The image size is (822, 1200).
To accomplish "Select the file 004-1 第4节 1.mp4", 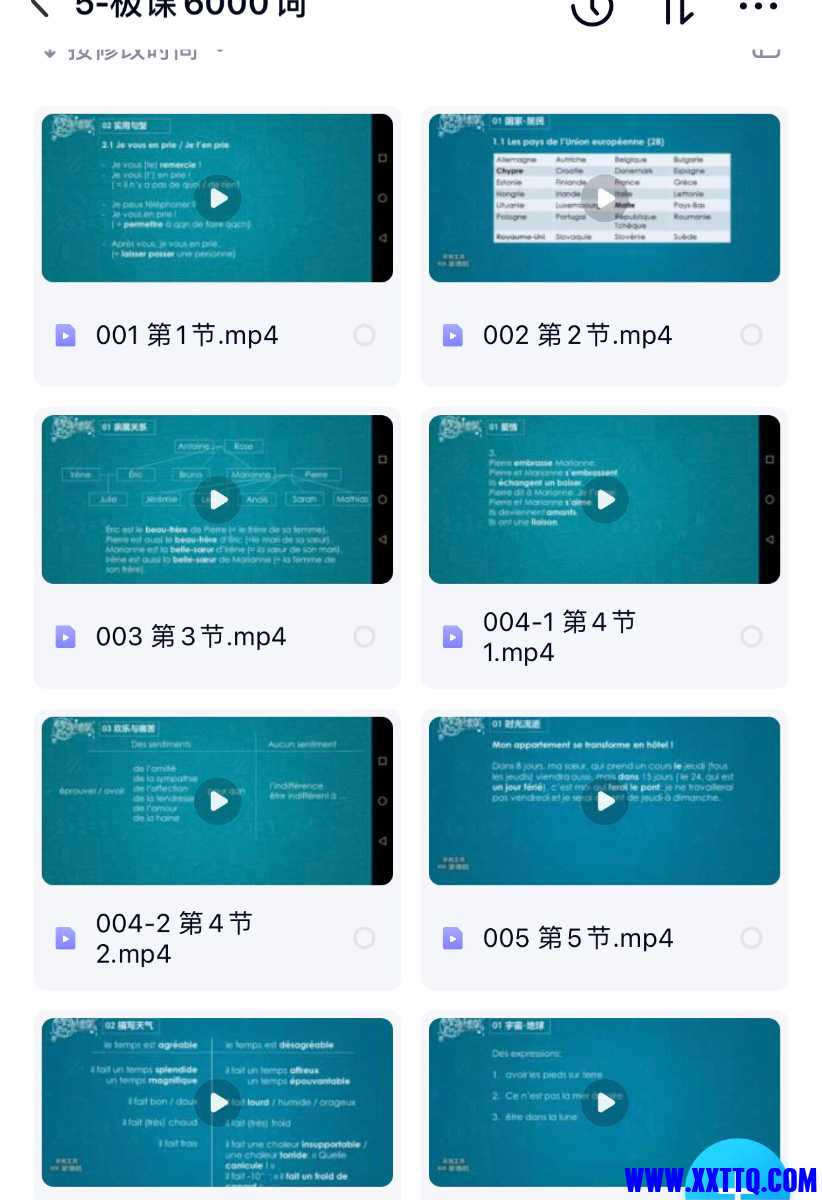I will pos(751,636).
